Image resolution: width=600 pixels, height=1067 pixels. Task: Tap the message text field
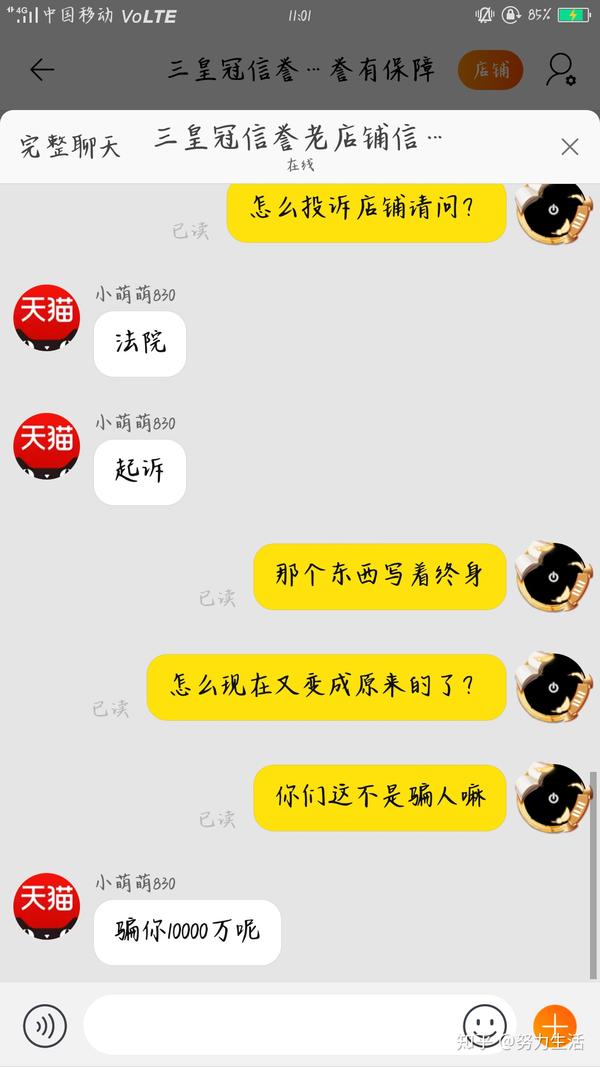[270, 1025]
